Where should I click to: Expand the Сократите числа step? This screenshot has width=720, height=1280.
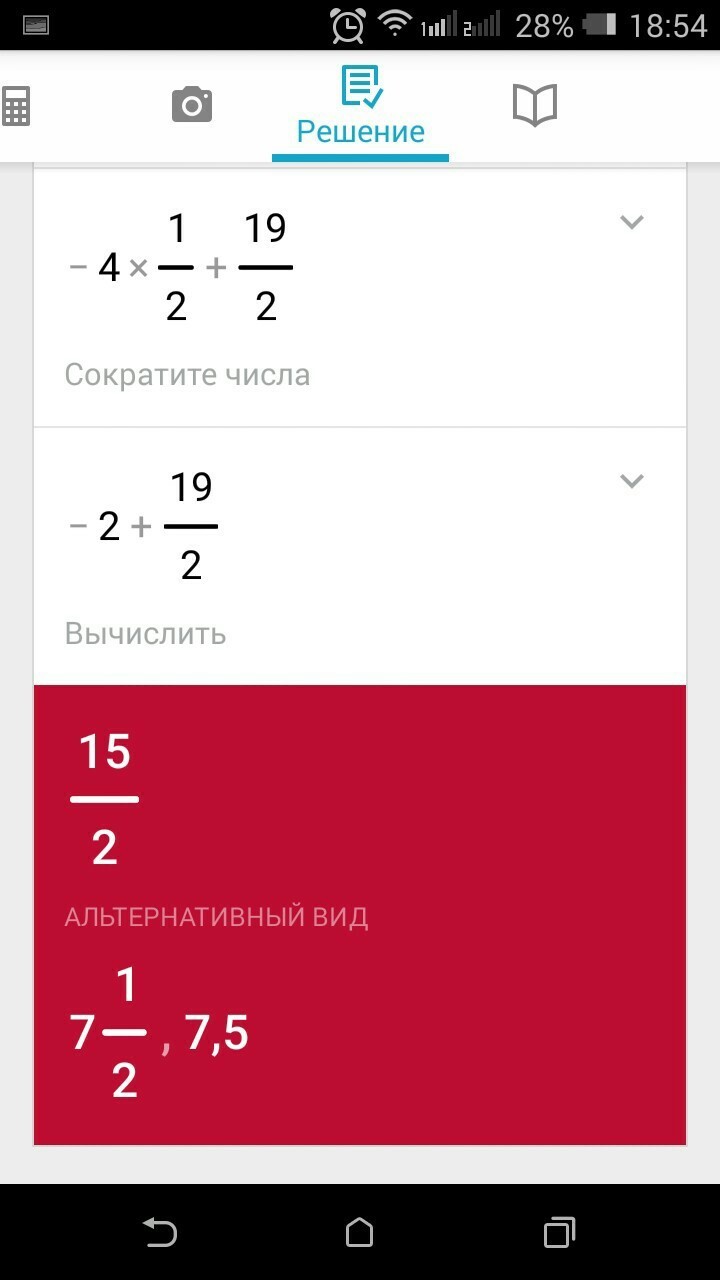(631, 222)
